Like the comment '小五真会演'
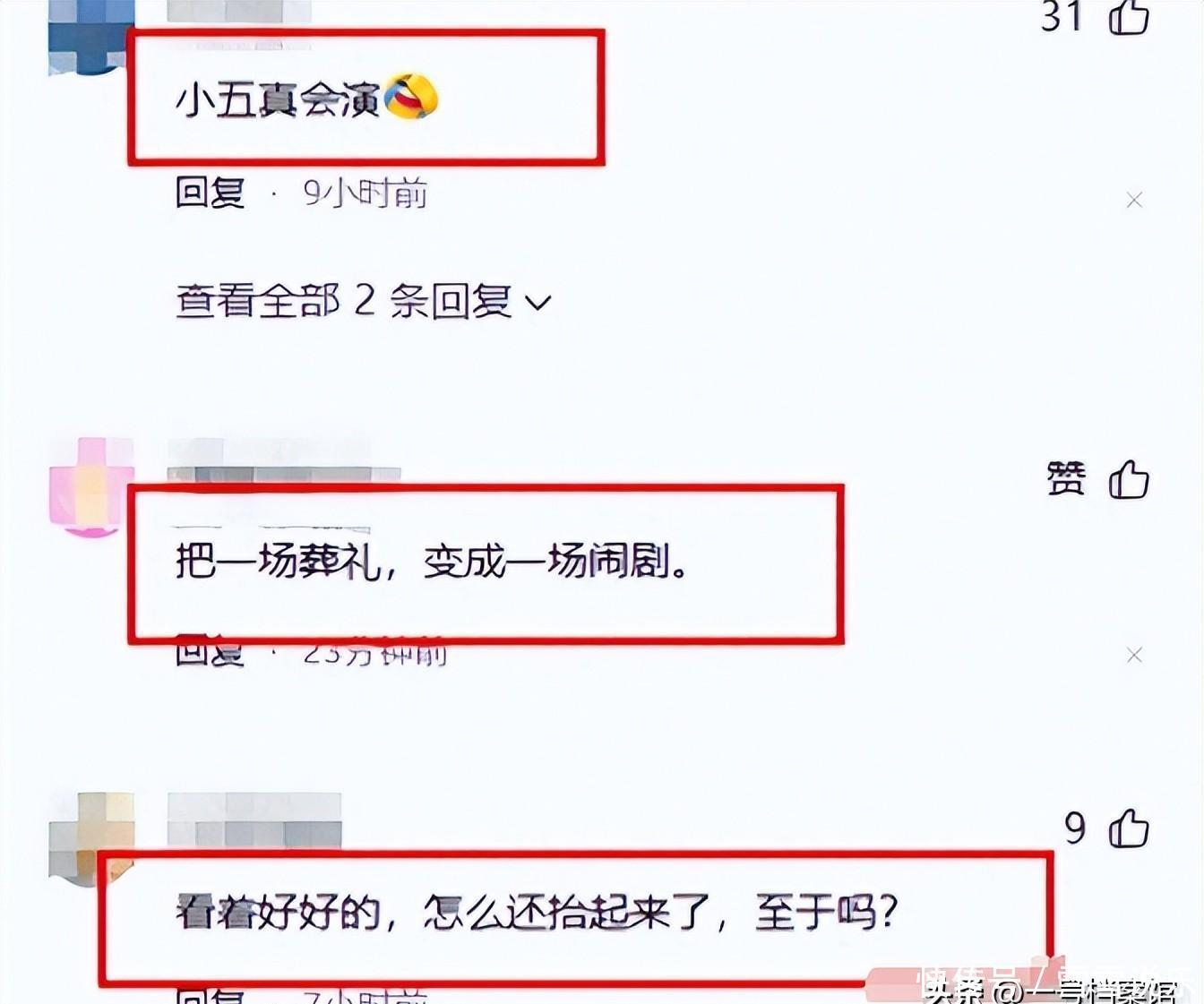The height and width of the screenshot is (1004, 1204). [x=1128, y=17]
